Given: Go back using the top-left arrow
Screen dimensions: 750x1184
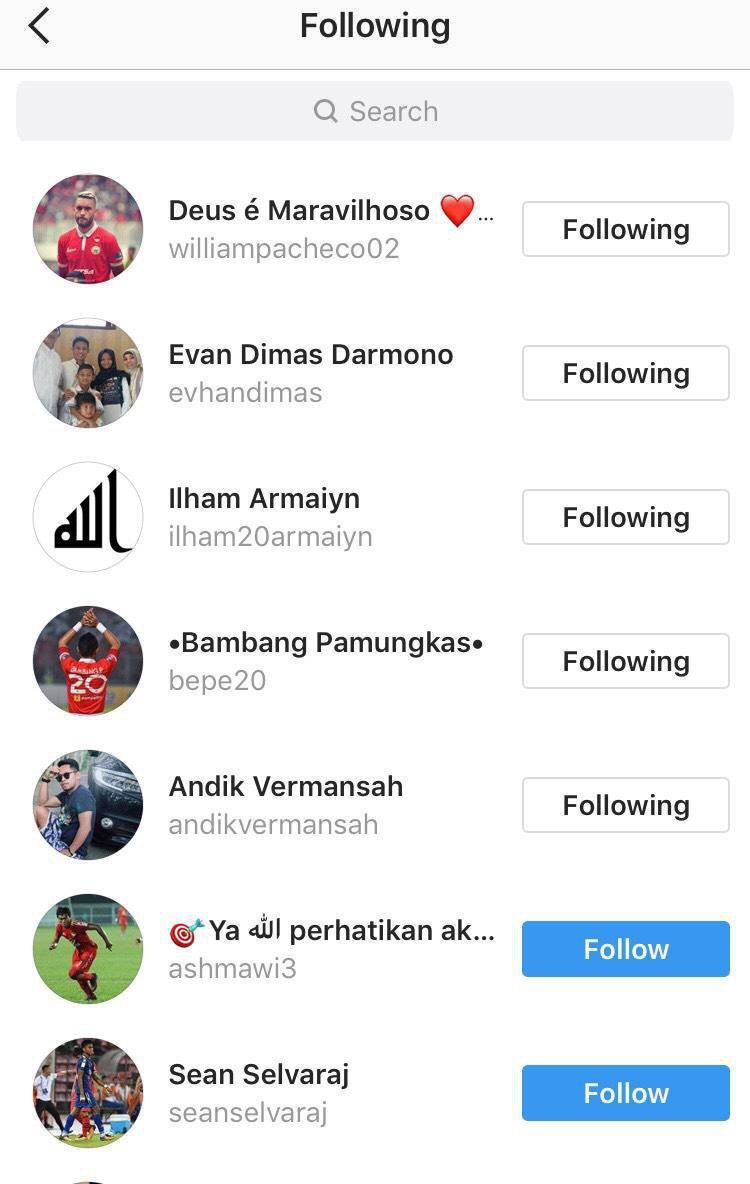Looking at the screenshot, I should [39, 26].
